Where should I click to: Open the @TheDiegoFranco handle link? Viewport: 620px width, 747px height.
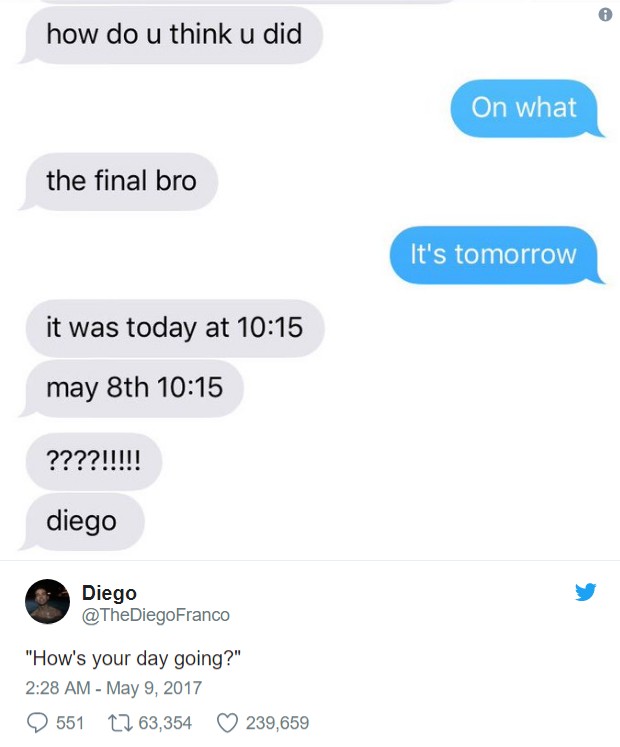coord(155,615)
